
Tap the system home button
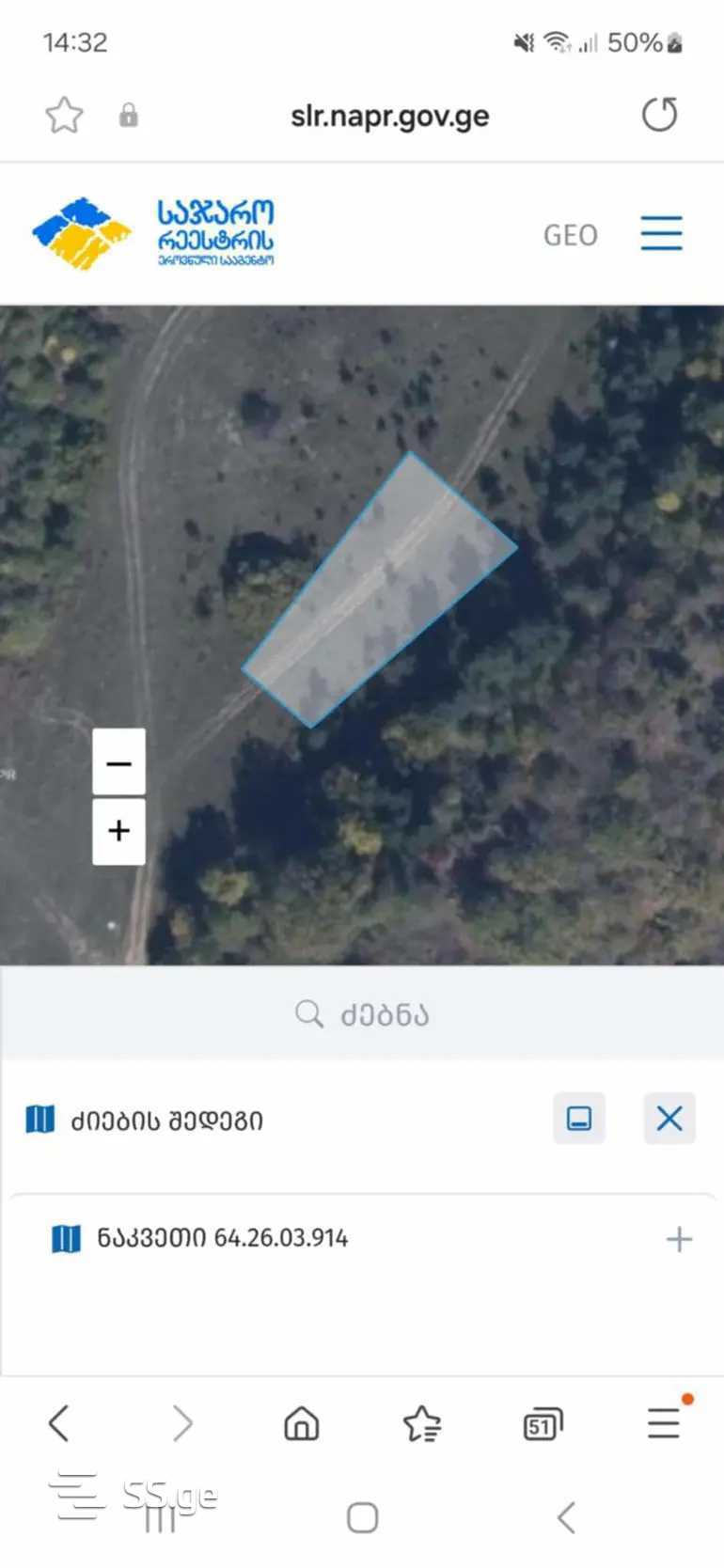click(362, 1517)
